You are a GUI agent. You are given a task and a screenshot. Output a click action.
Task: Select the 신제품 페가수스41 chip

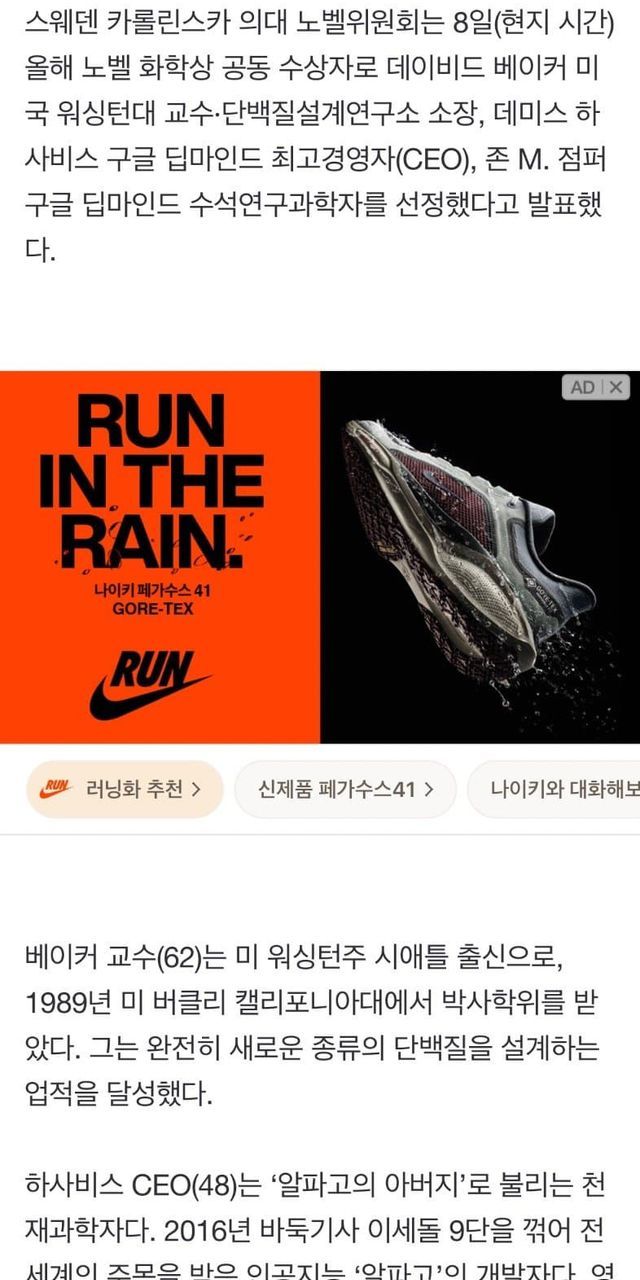coord(345,789)
